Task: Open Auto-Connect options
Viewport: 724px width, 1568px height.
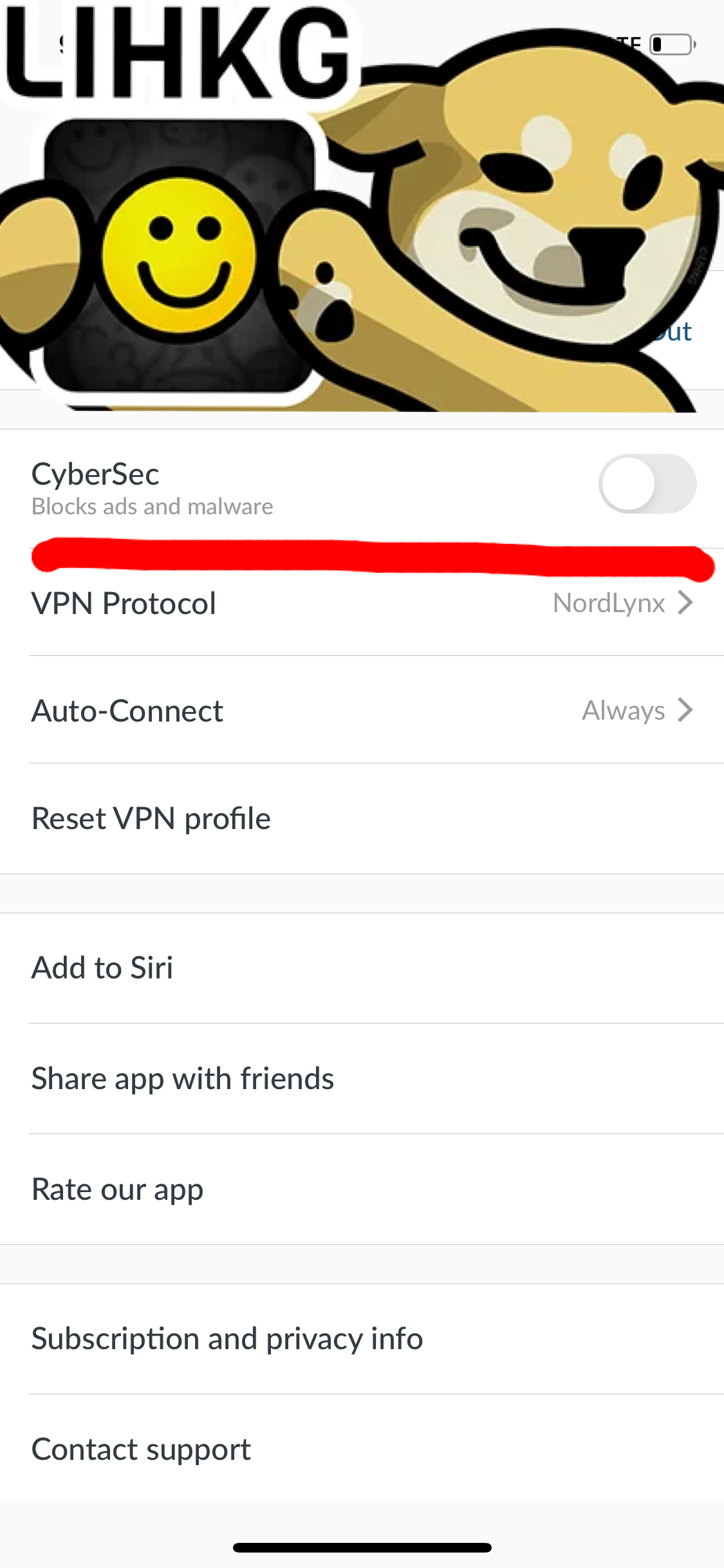Action: 362,710
